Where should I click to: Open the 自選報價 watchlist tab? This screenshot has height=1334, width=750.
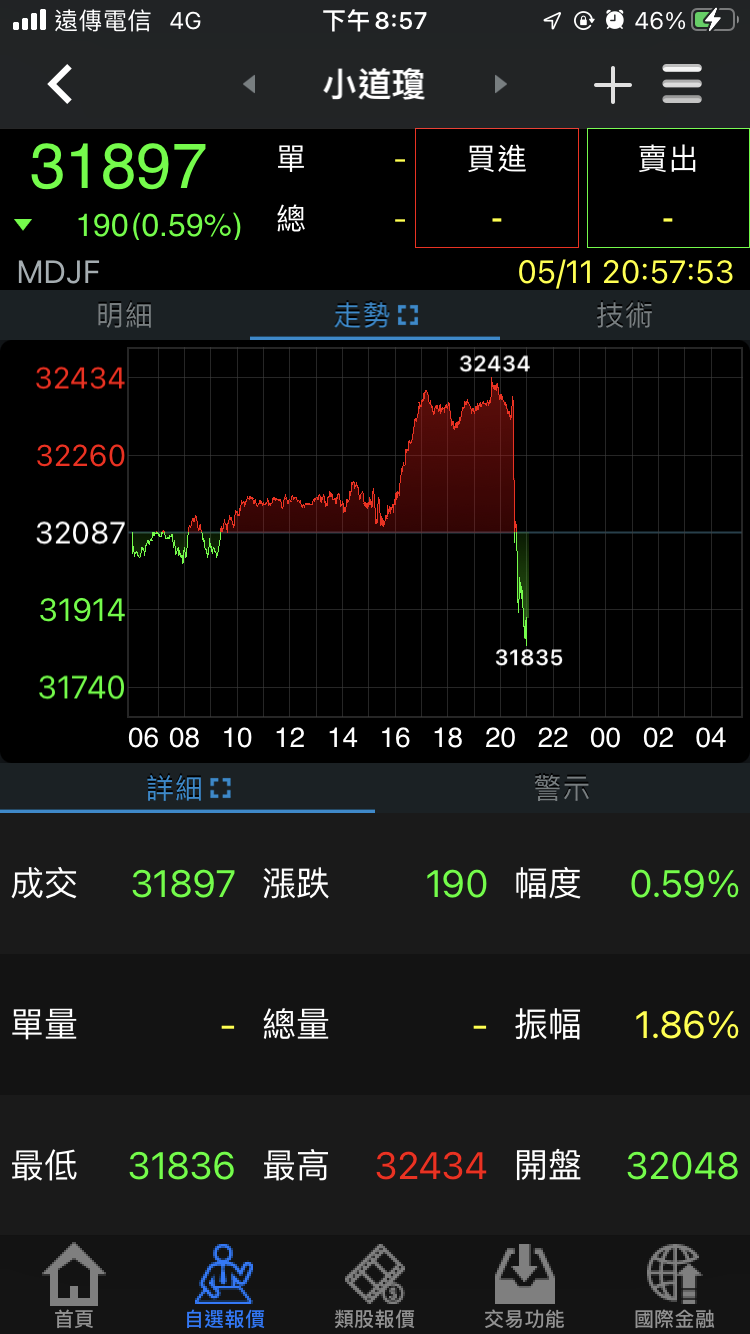click(x=225, y=1286)
